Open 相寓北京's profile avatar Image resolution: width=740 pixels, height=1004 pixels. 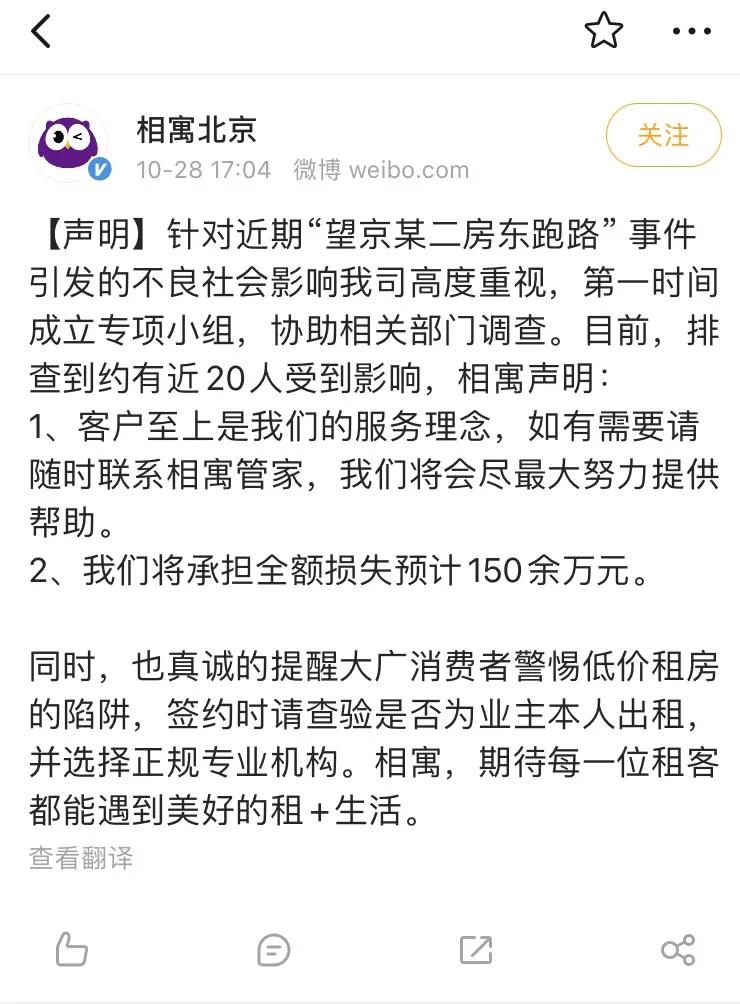(68, 143)
